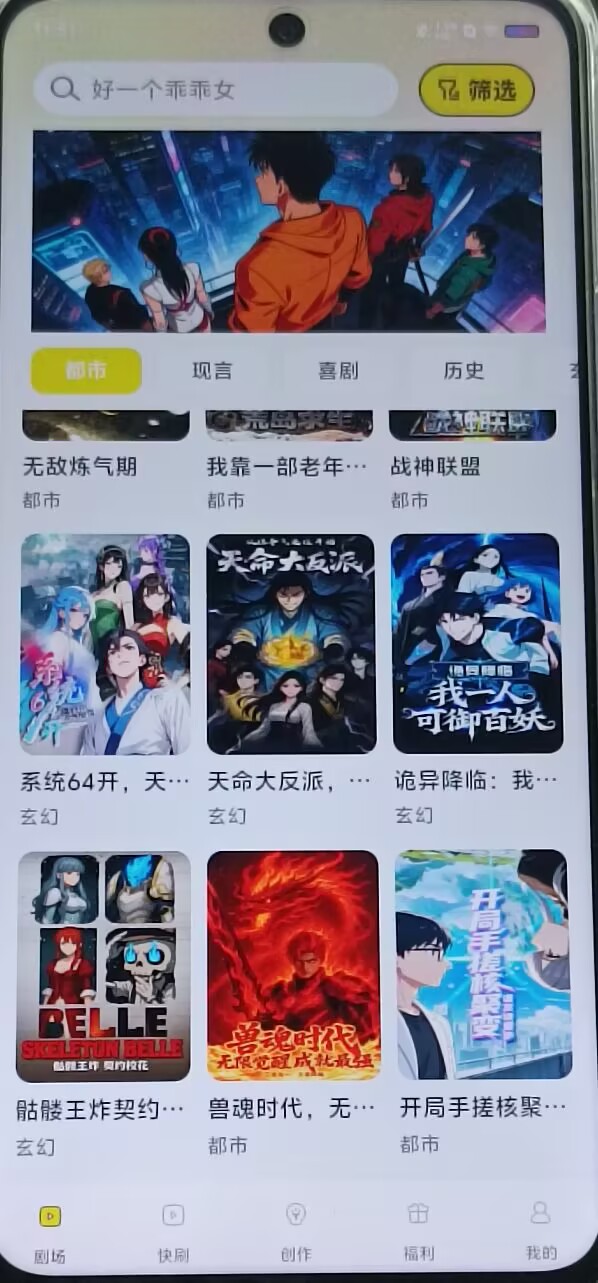Viewport: 598px width, 1283px height.
Task: Tap the search box with 好一个乖乖女
Action: pyautogui.click(x=216, y=90)
